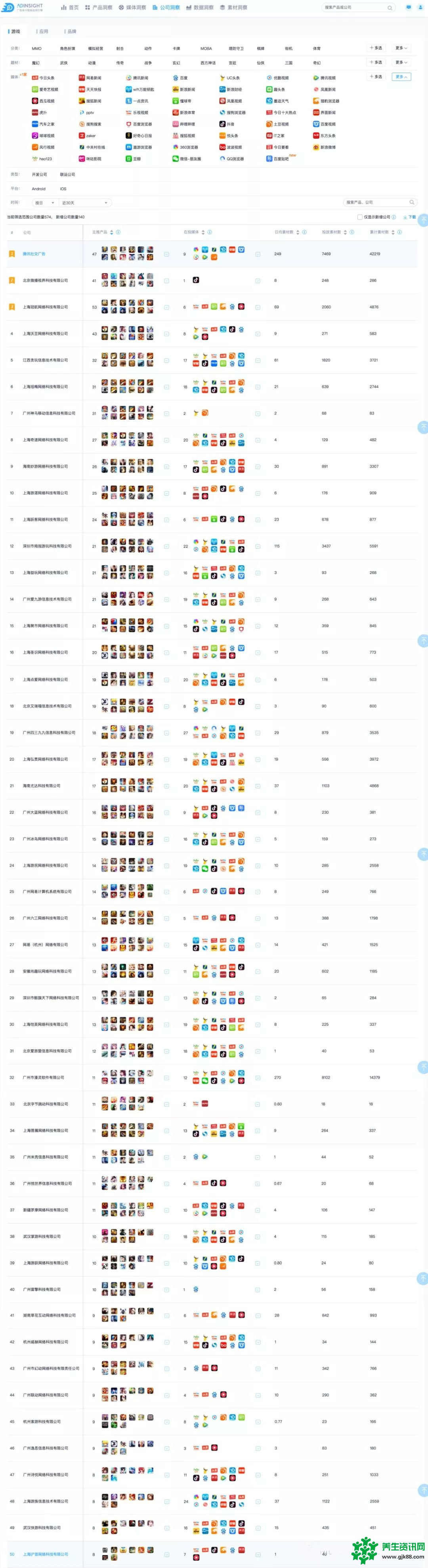The width and height of the screenshot is (428, 1568).
Task: Go to the 素材洞察 section
Action: point(233,8)
